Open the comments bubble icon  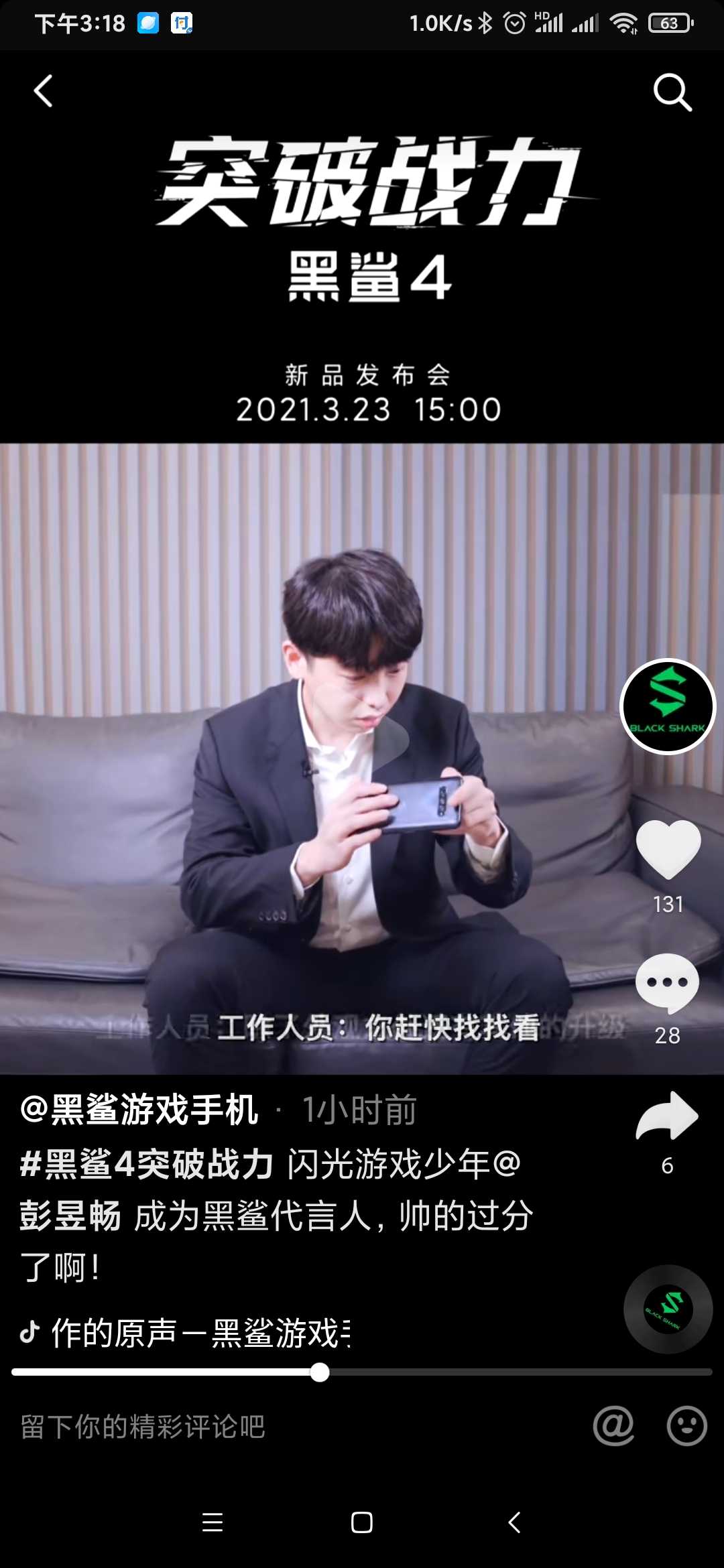point(667,983)
